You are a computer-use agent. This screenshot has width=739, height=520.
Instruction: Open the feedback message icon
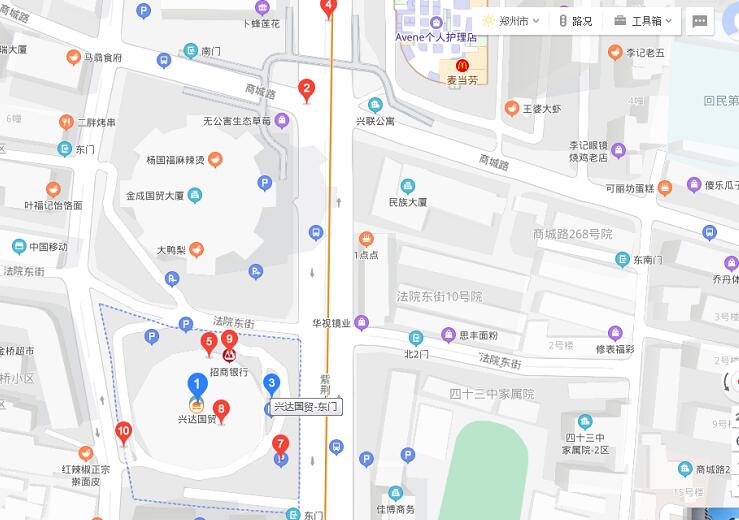(x=700, y=20)
